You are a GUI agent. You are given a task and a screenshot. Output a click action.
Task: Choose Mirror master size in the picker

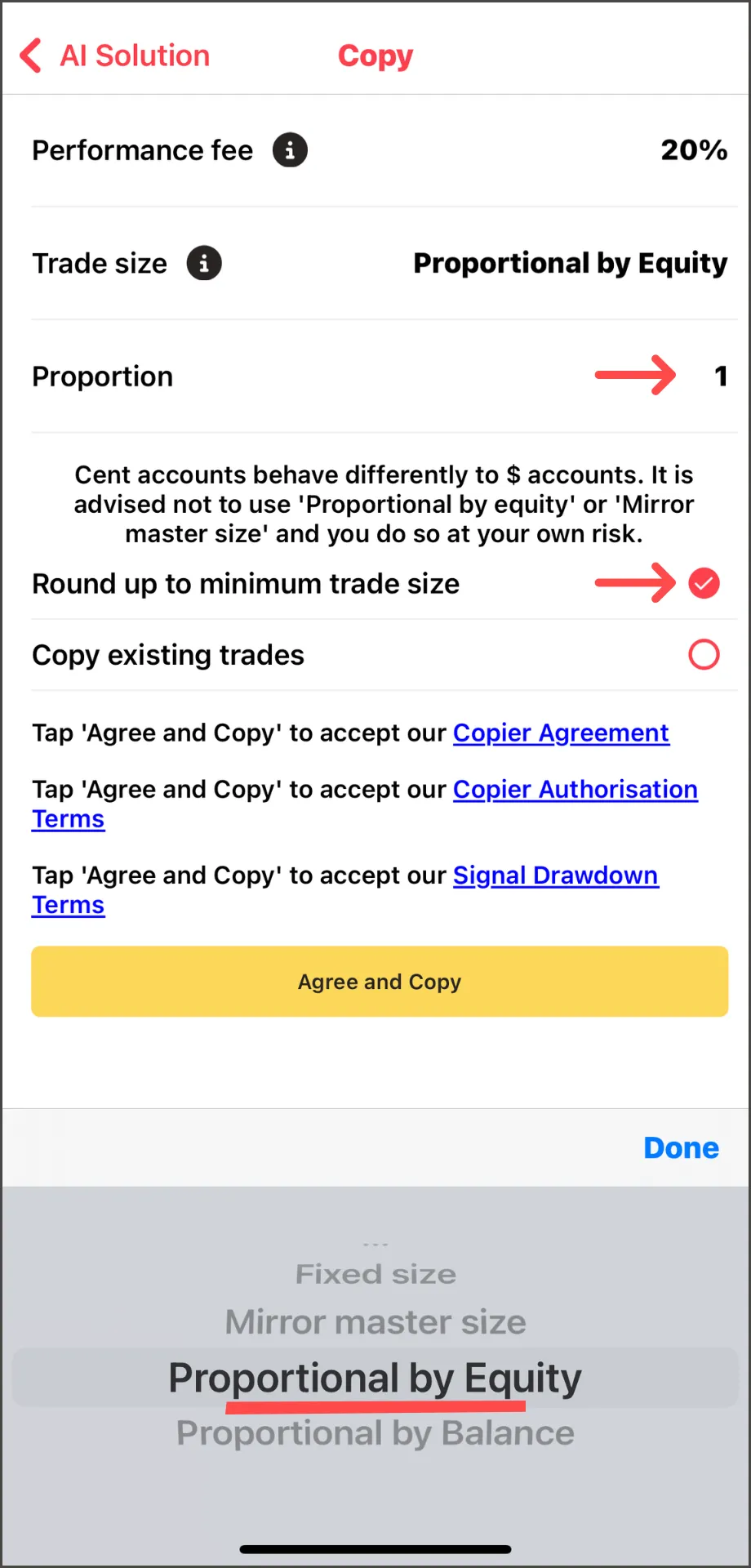(x=375, y=1322)
